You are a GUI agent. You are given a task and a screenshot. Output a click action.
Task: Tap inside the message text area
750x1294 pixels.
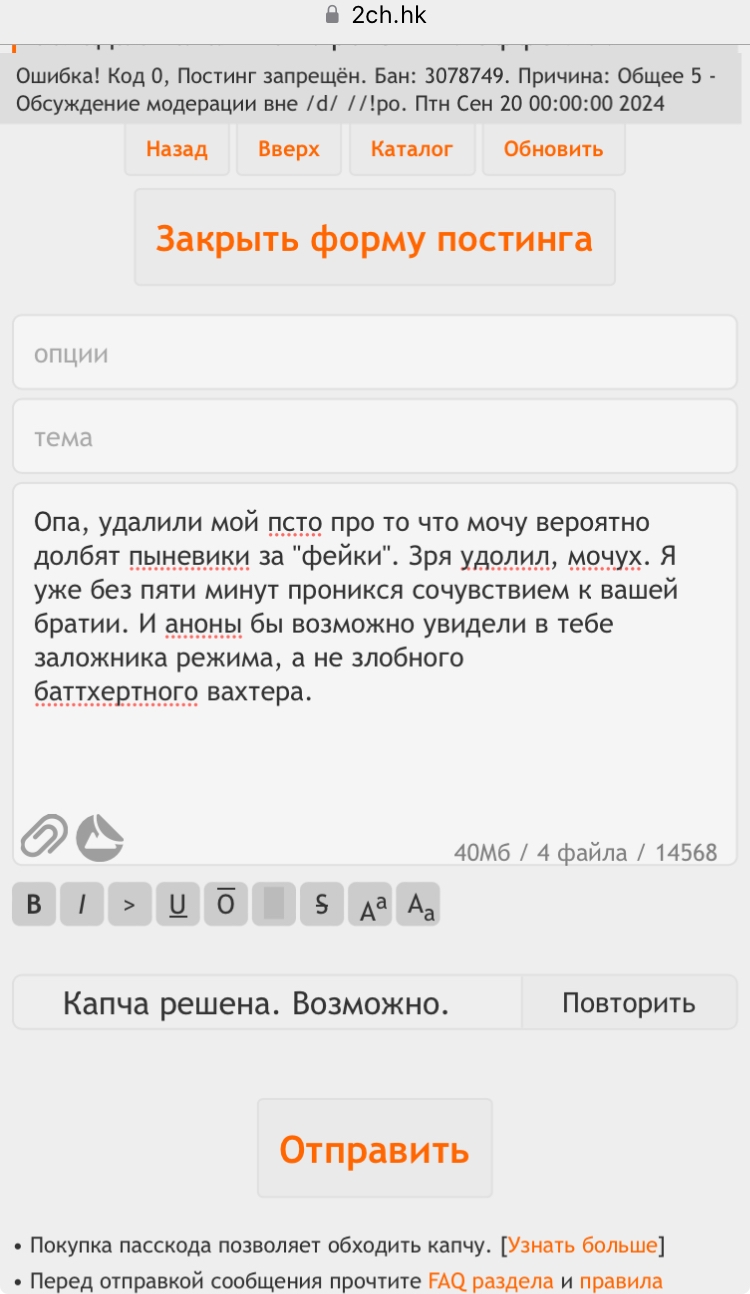coord(374,760)
